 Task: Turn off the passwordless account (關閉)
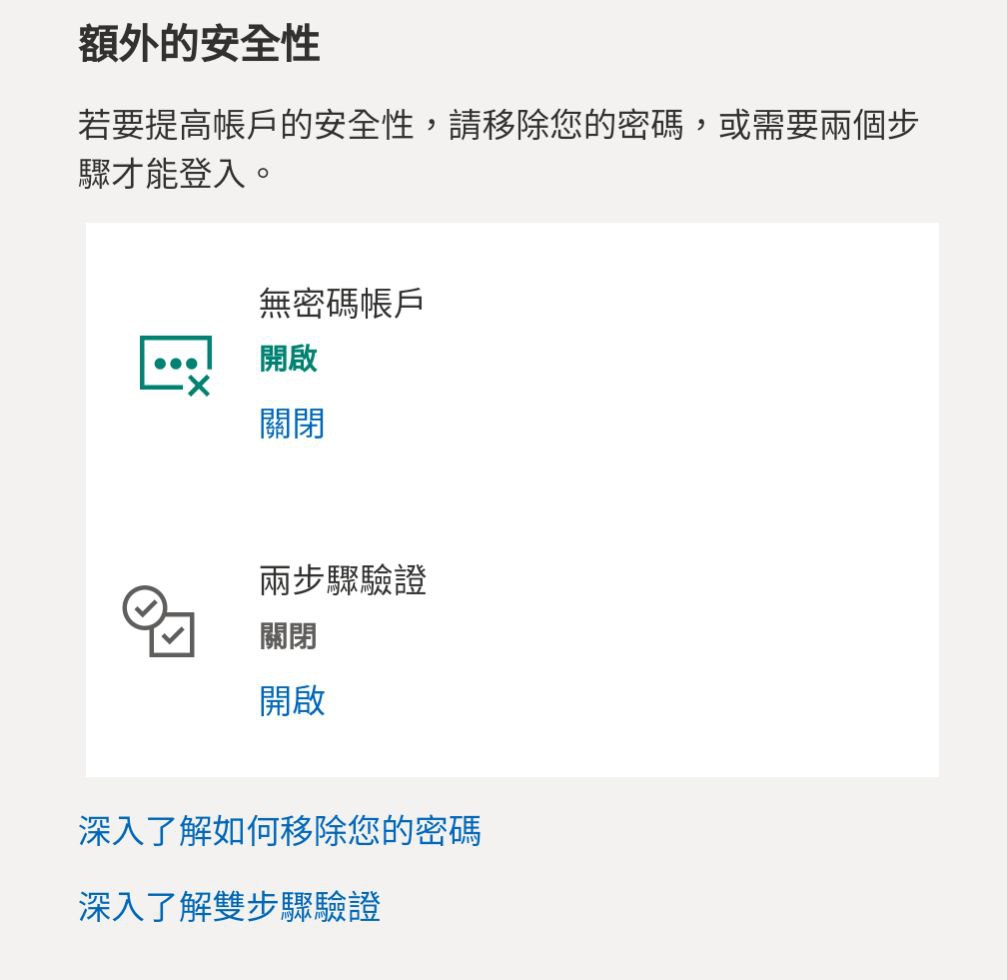[292, 424]
